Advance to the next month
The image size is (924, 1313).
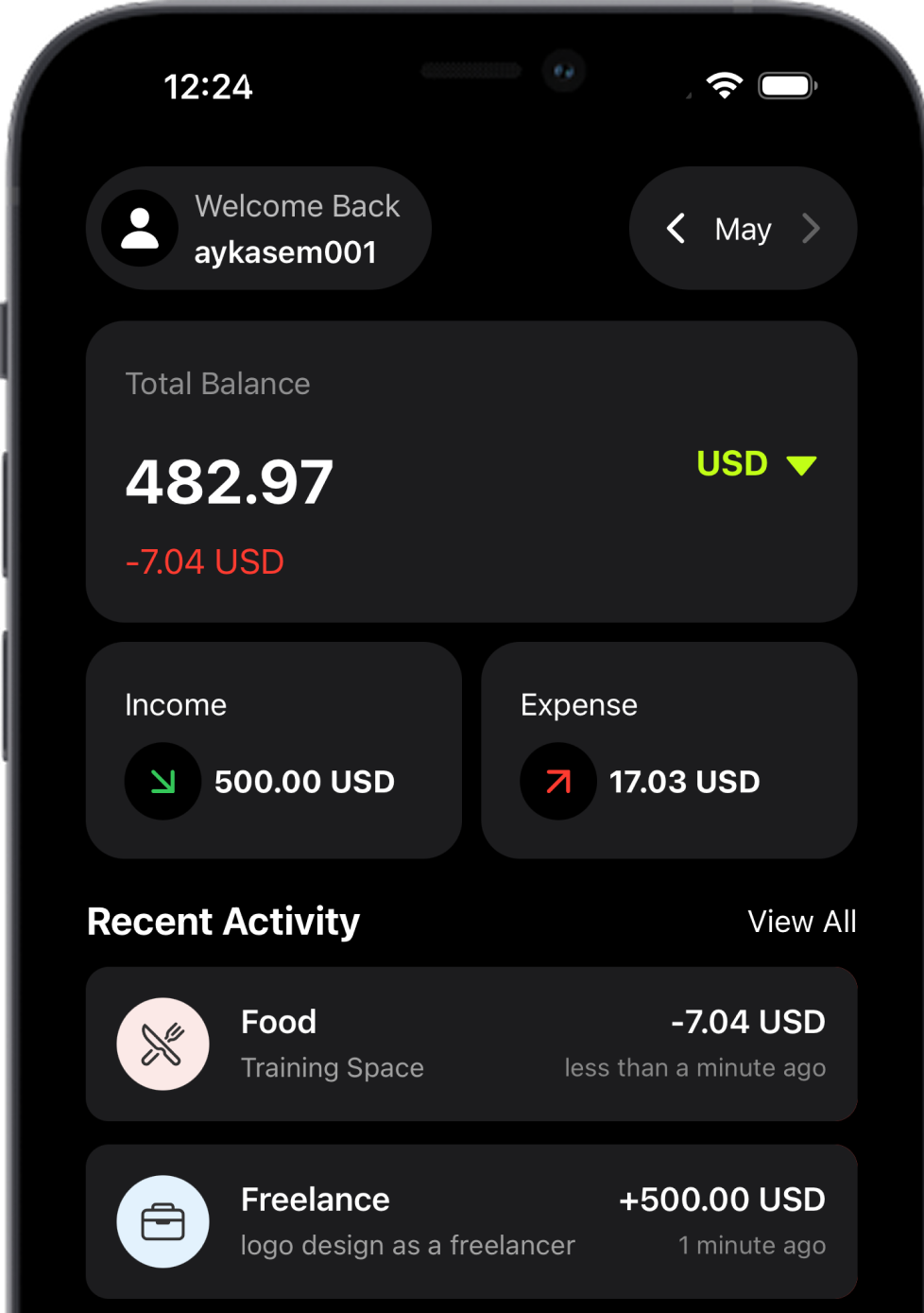click(811, 229)
